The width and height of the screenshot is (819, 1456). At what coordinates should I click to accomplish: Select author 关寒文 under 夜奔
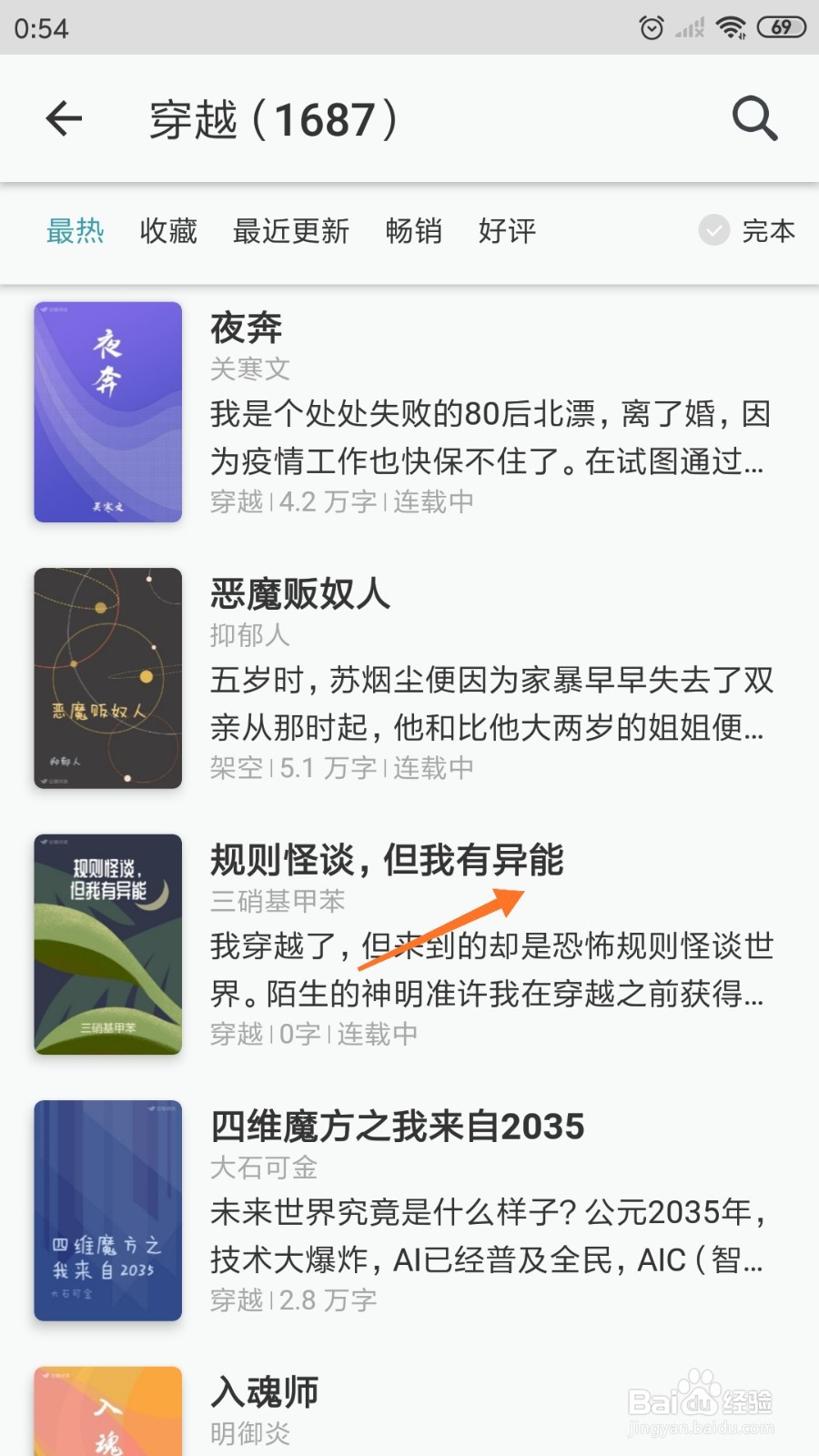pos(249,369)
